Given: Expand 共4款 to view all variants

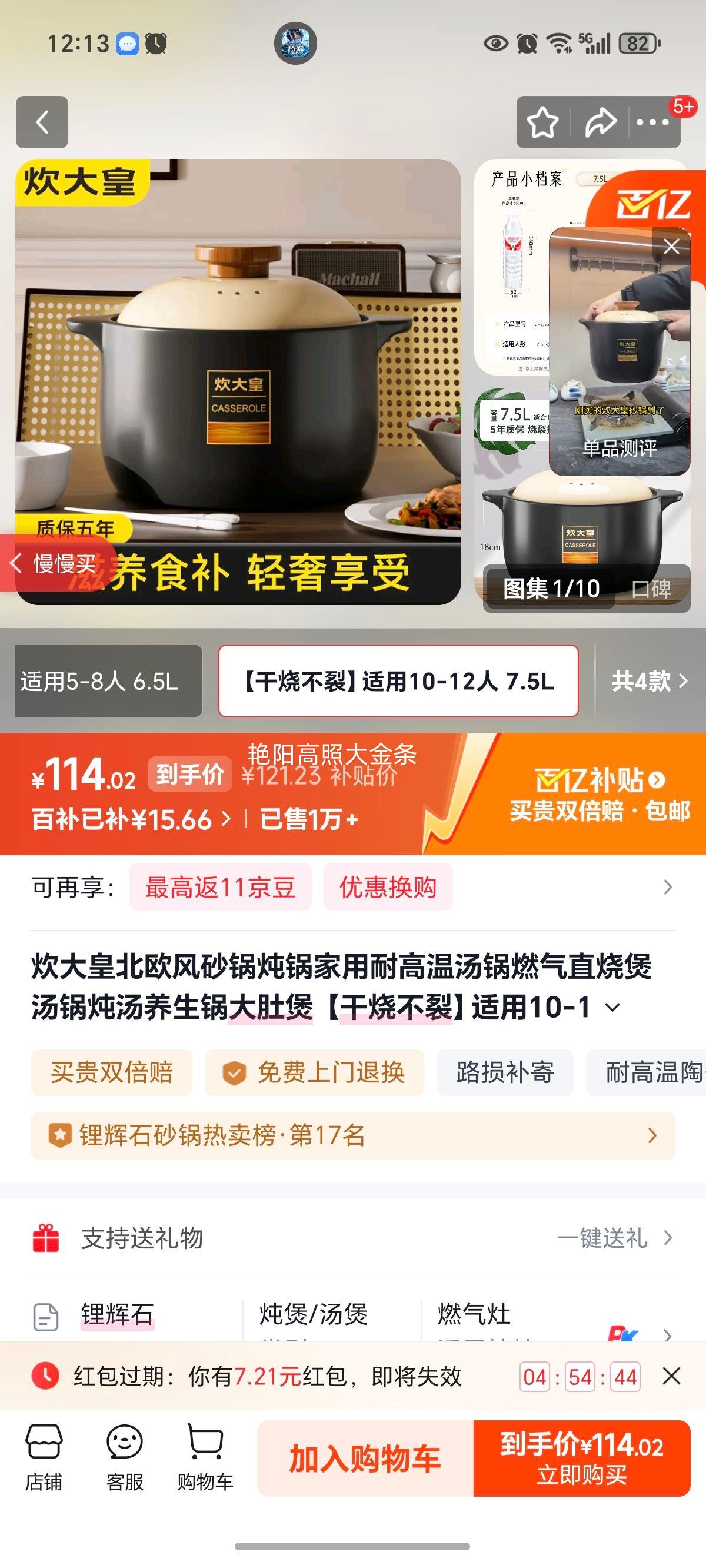Looking at the screenshot, I should (645, 683).
